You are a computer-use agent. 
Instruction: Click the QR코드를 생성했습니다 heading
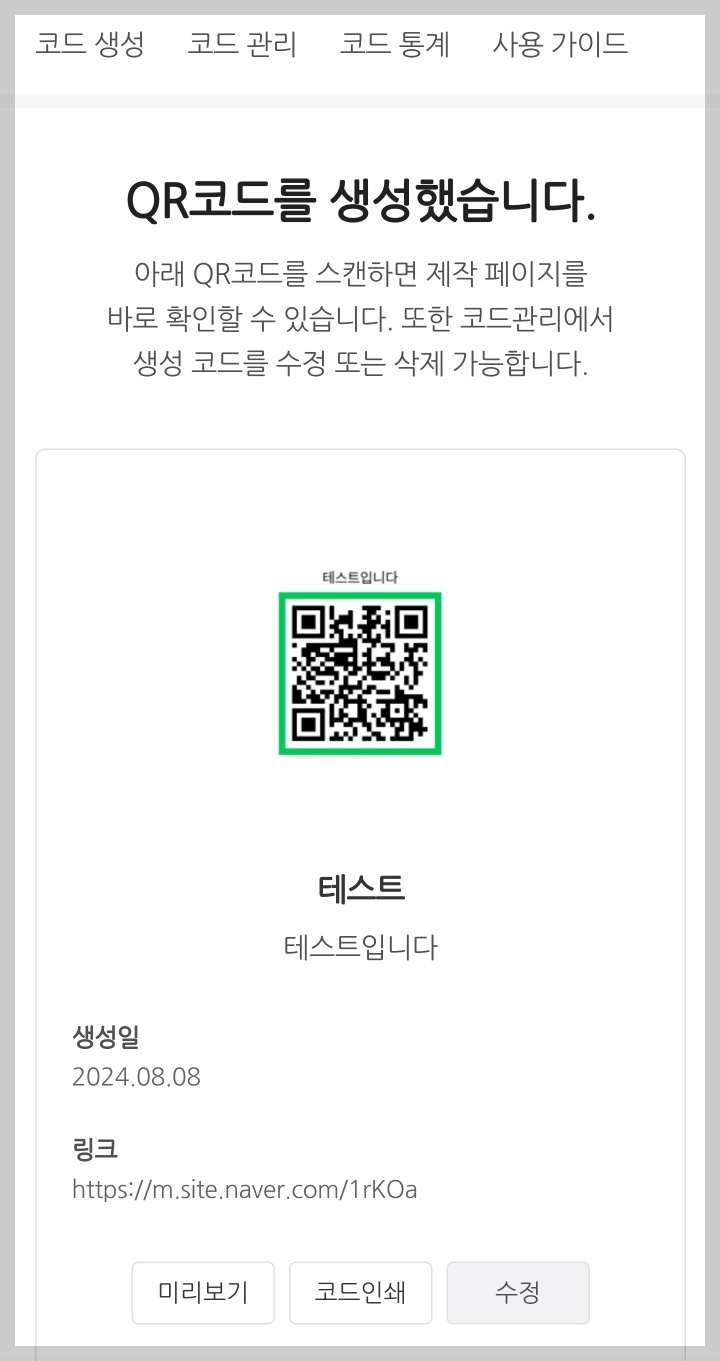[360, 198]
